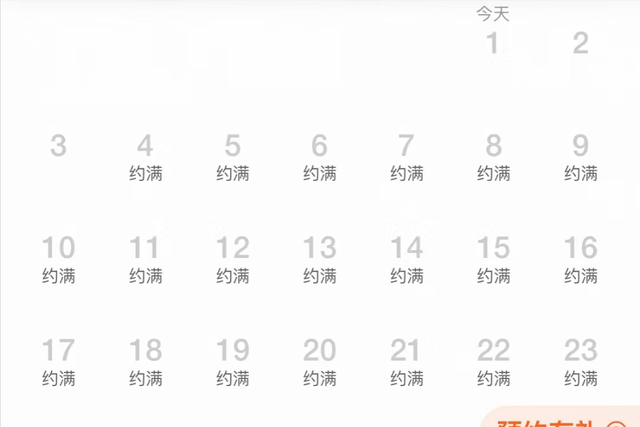
Task: Tap the 20th marked 约满
Action: pyautogui.click(x=319, y=361)
